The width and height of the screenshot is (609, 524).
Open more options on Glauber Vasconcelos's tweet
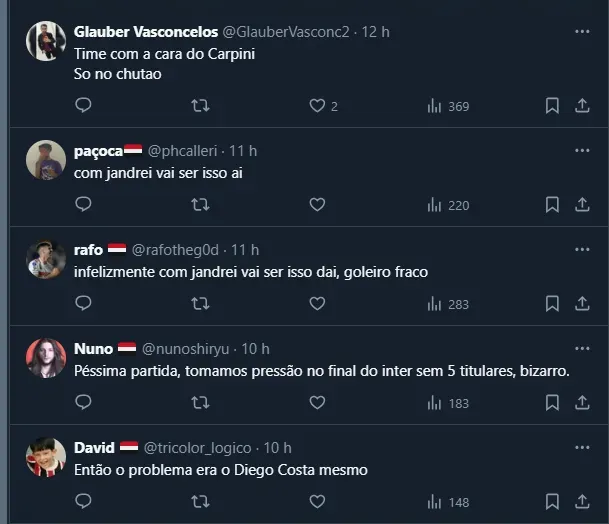(x=582, y=32)
